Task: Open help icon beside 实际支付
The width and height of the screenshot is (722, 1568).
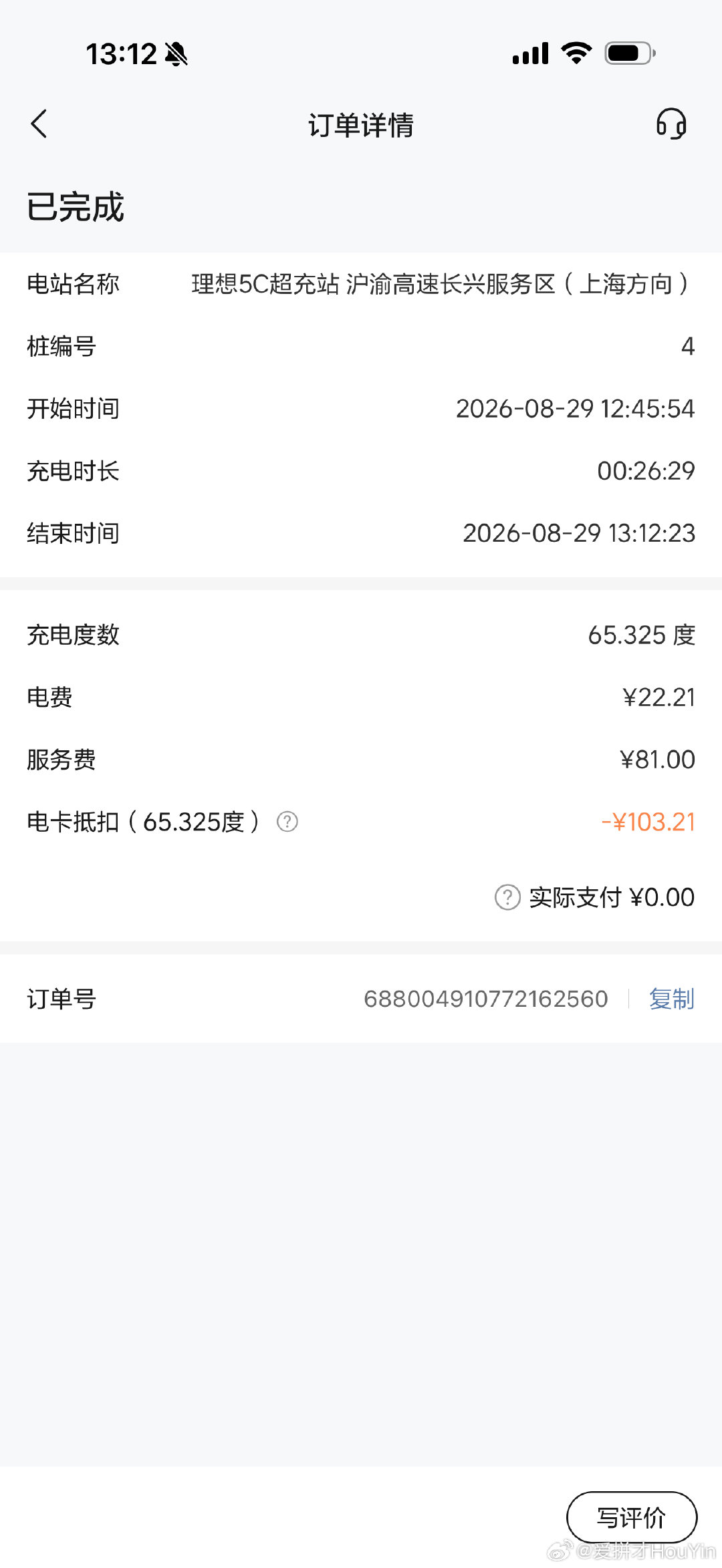Action: pyautogui.click(x=507, y=897)
